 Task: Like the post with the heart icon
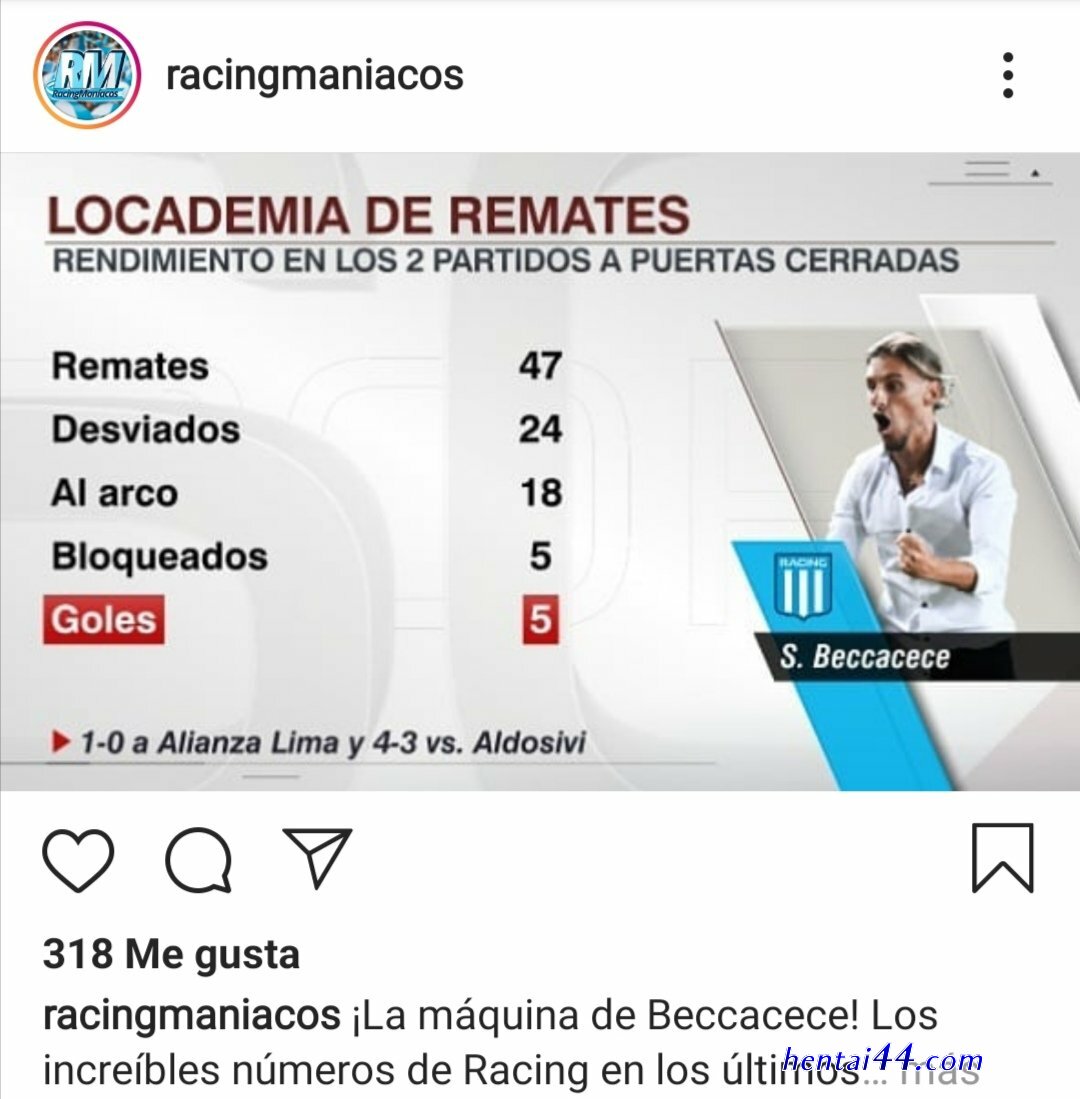pyautogui.click(x=78, y=859)
